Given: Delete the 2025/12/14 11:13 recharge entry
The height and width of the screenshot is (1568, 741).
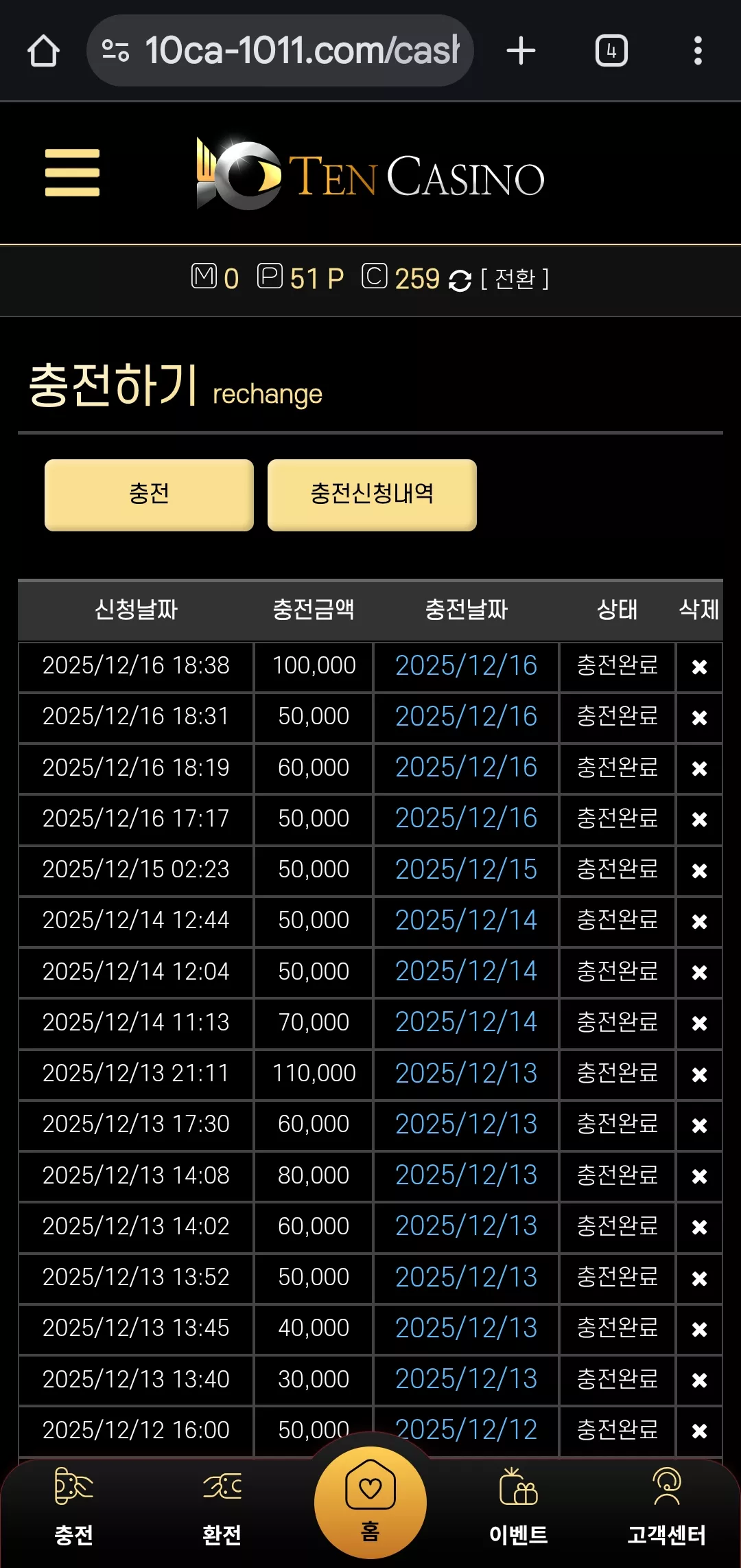Looking at the screenshot, I should click(x=699, y=1023).
